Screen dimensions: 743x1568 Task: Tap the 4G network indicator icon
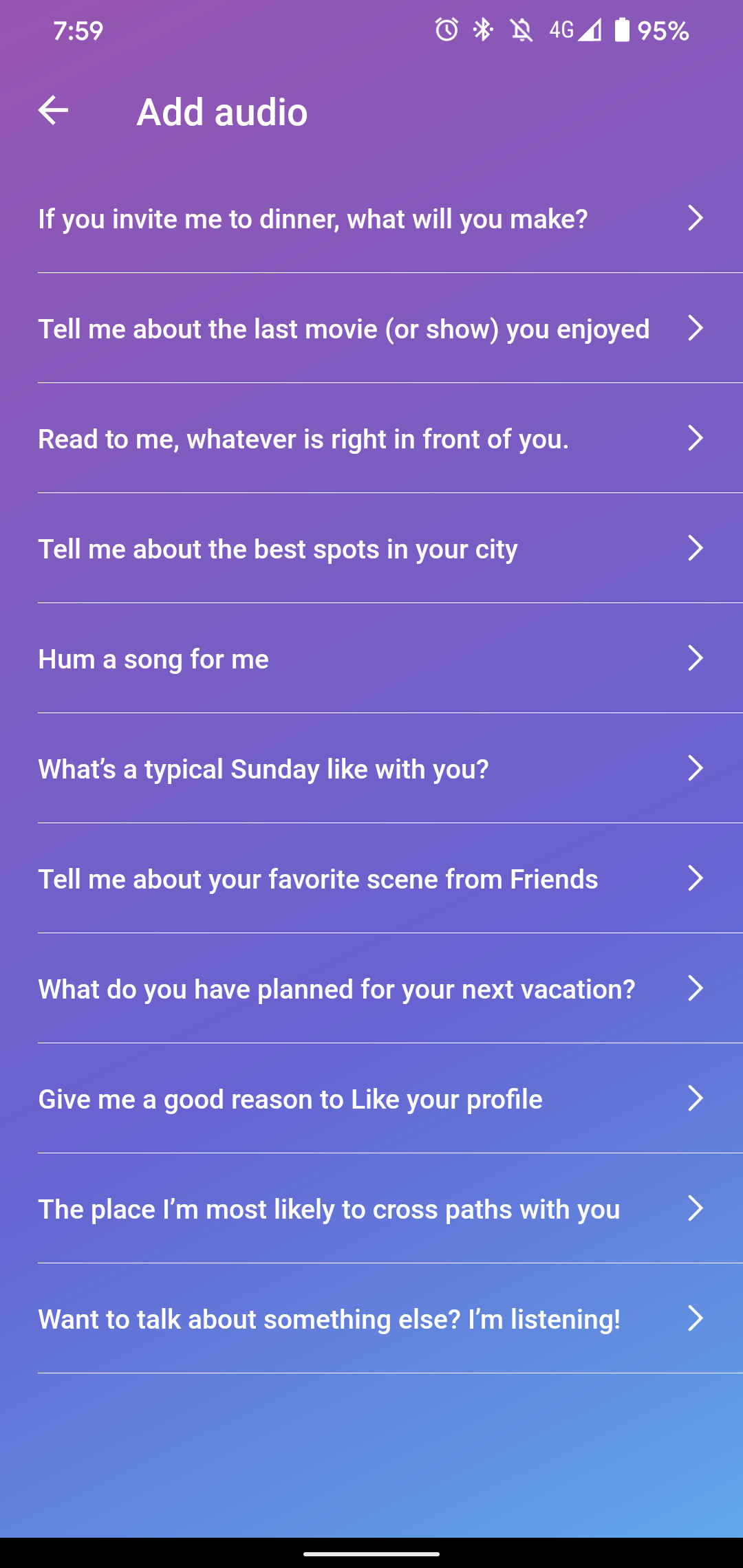561,29
